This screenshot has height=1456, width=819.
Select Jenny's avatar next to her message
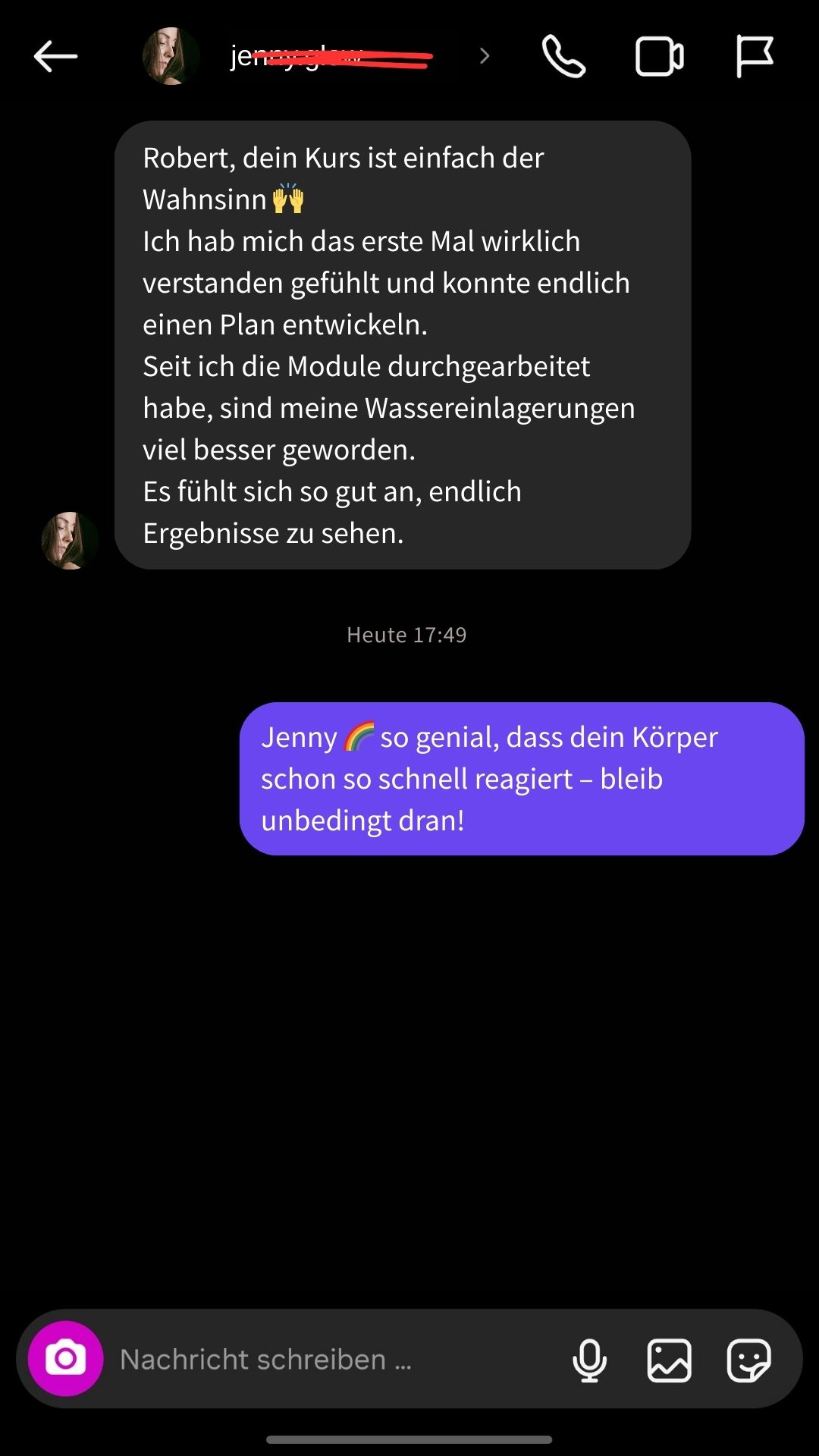pyautogui.click(x=69, y=541)
